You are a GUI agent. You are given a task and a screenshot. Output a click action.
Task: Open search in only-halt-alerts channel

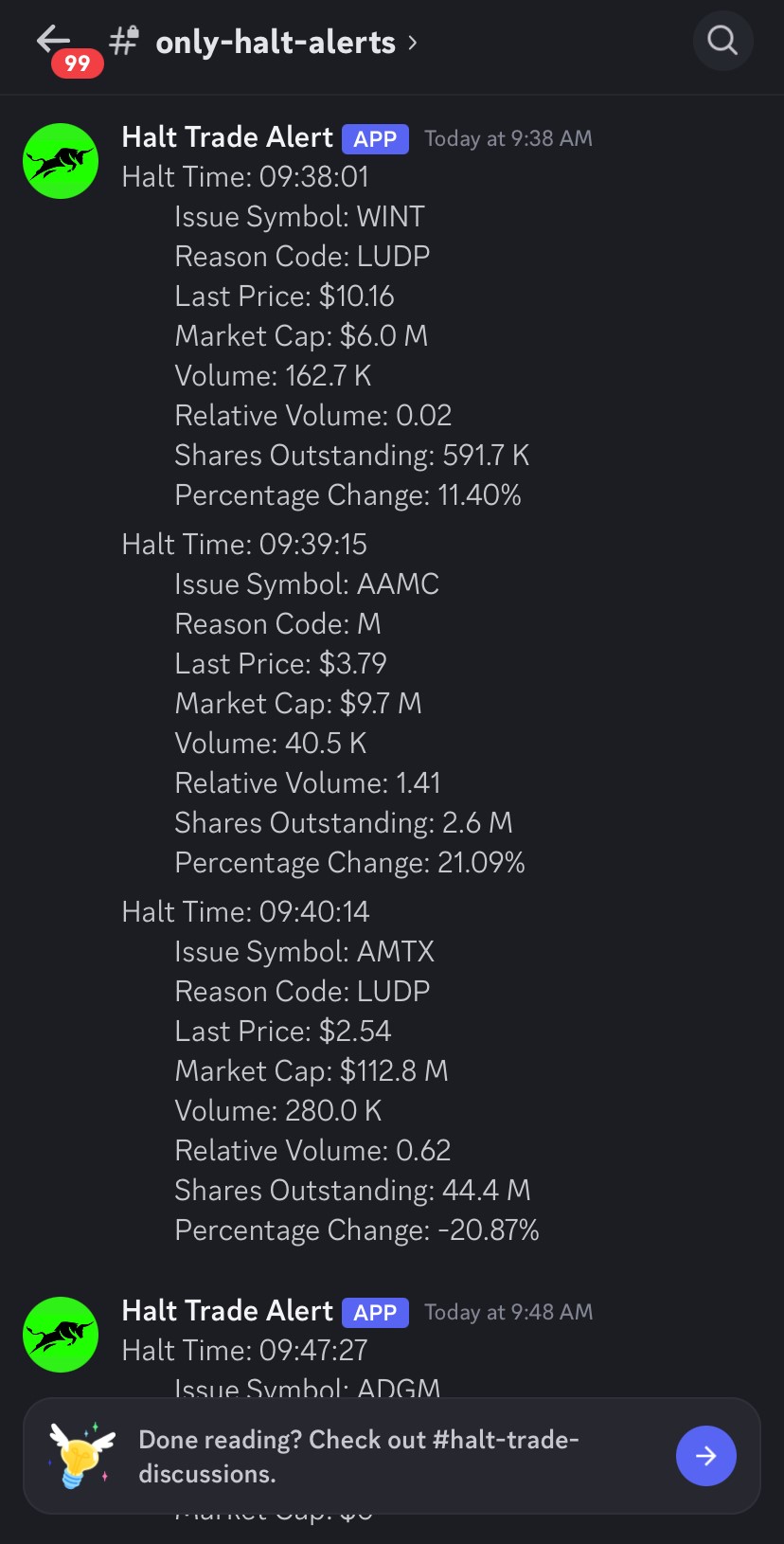(722, 41)
